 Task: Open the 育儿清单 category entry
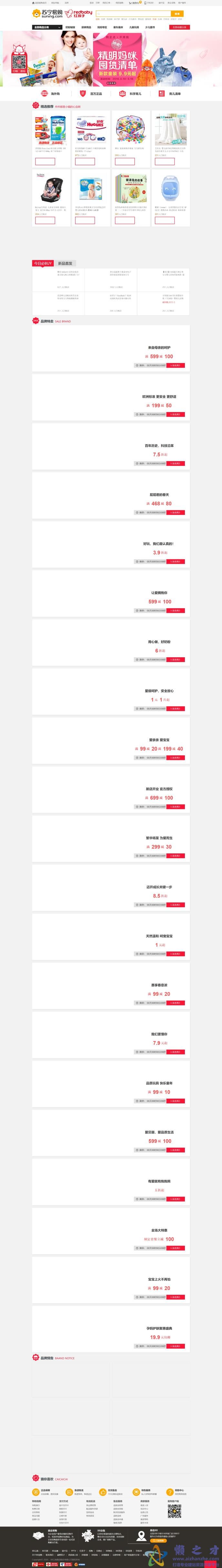coord(171,94)
